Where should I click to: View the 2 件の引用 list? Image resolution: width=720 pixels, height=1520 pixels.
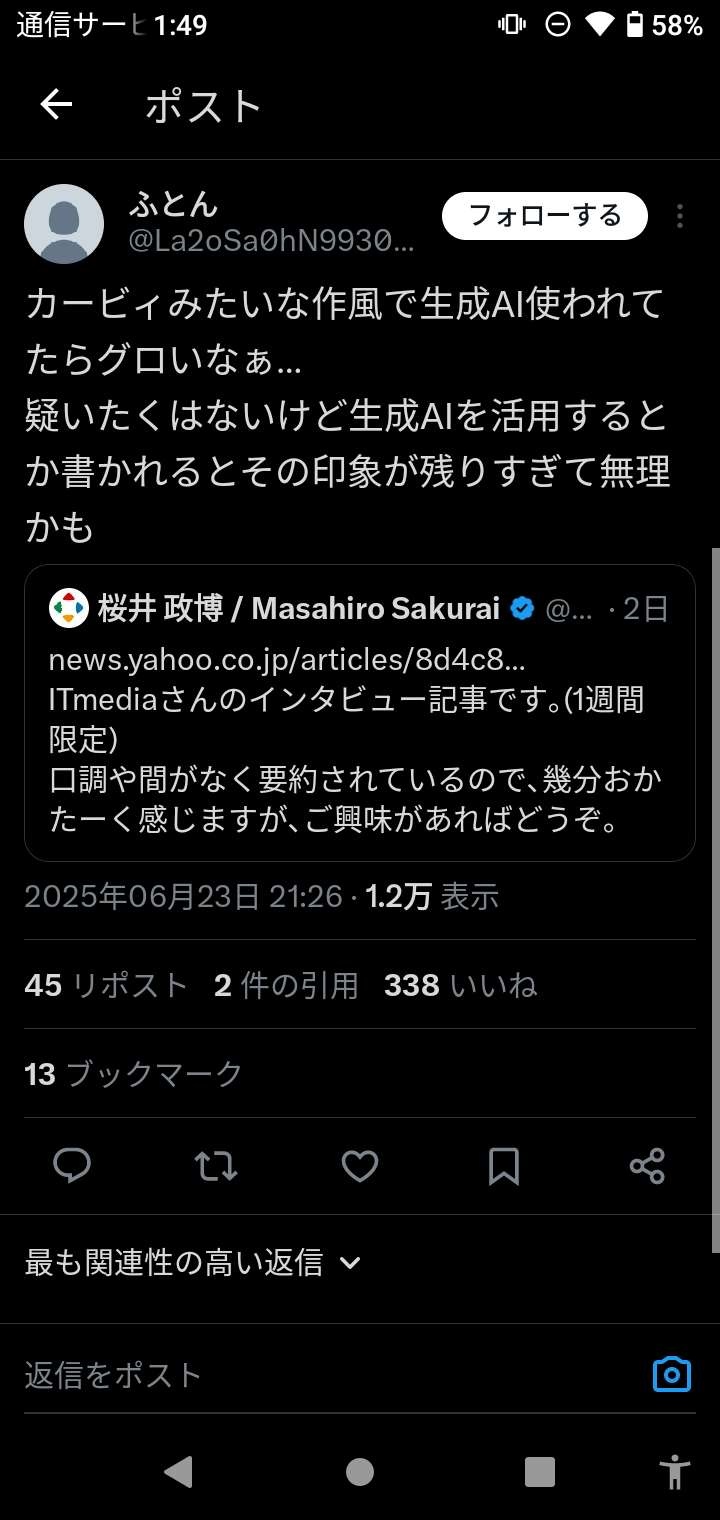(x=286, y=985)
